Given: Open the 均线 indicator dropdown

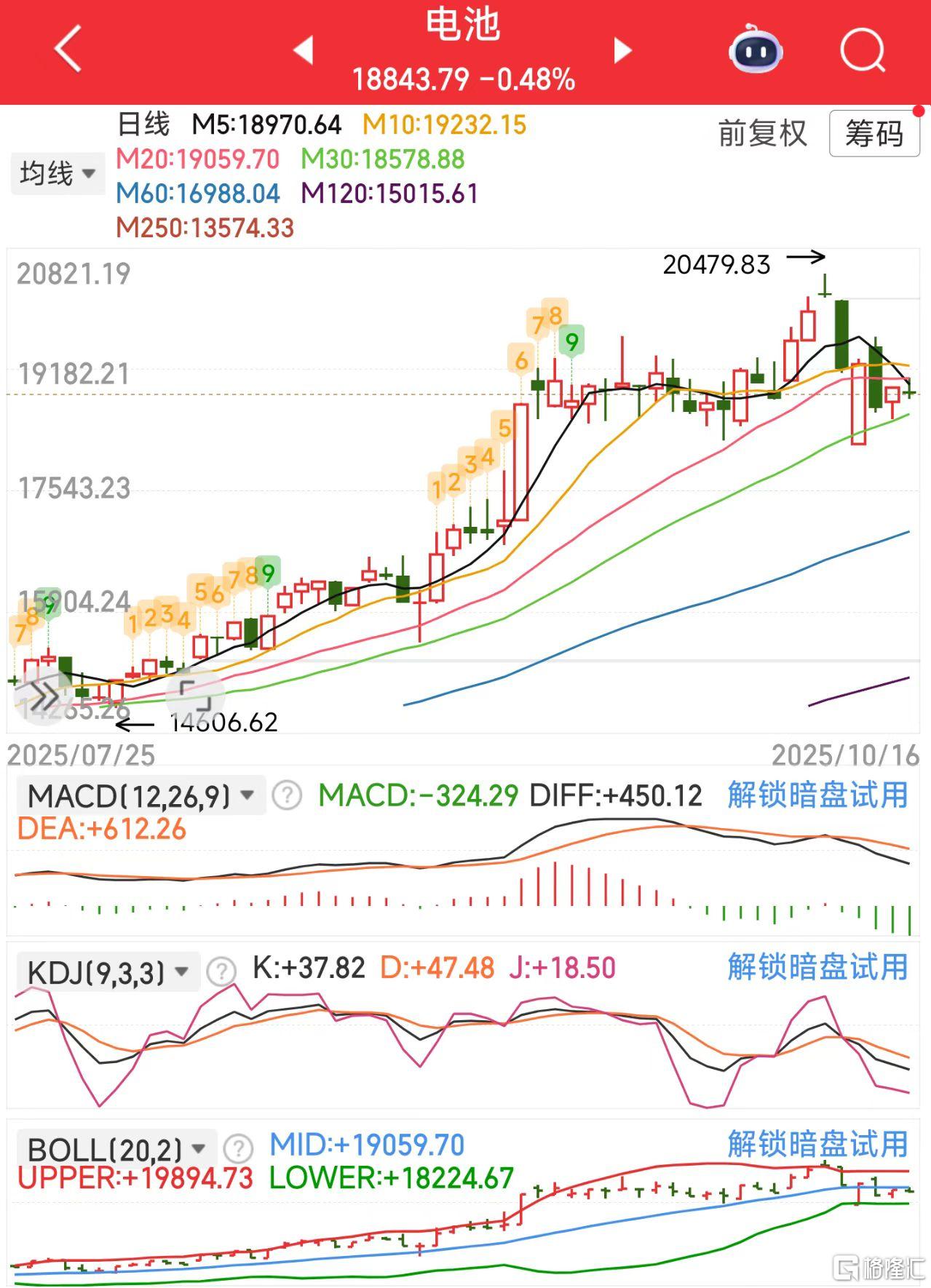Looking at the screenshot, I should (58, 174).
